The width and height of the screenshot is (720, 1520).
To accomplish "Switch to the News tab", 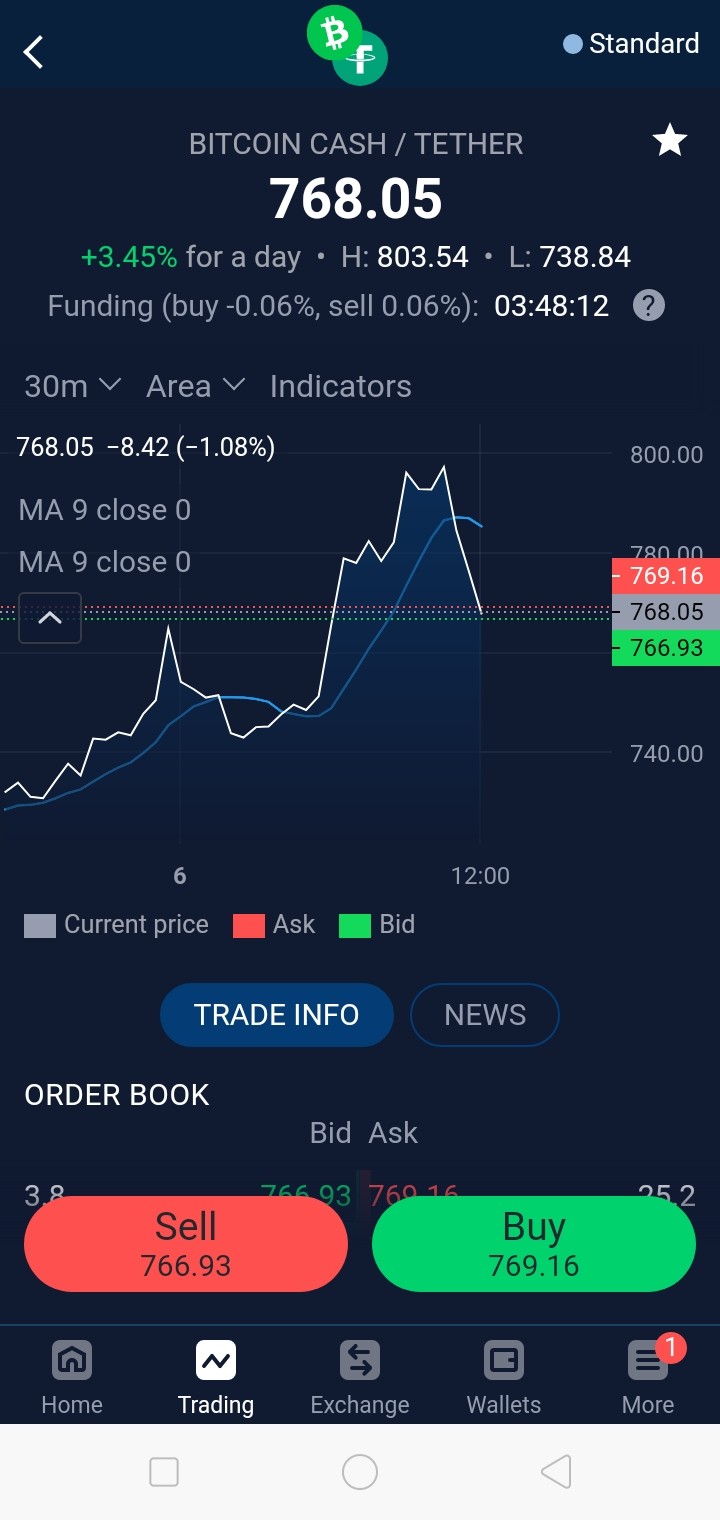I will [485, 1015].
